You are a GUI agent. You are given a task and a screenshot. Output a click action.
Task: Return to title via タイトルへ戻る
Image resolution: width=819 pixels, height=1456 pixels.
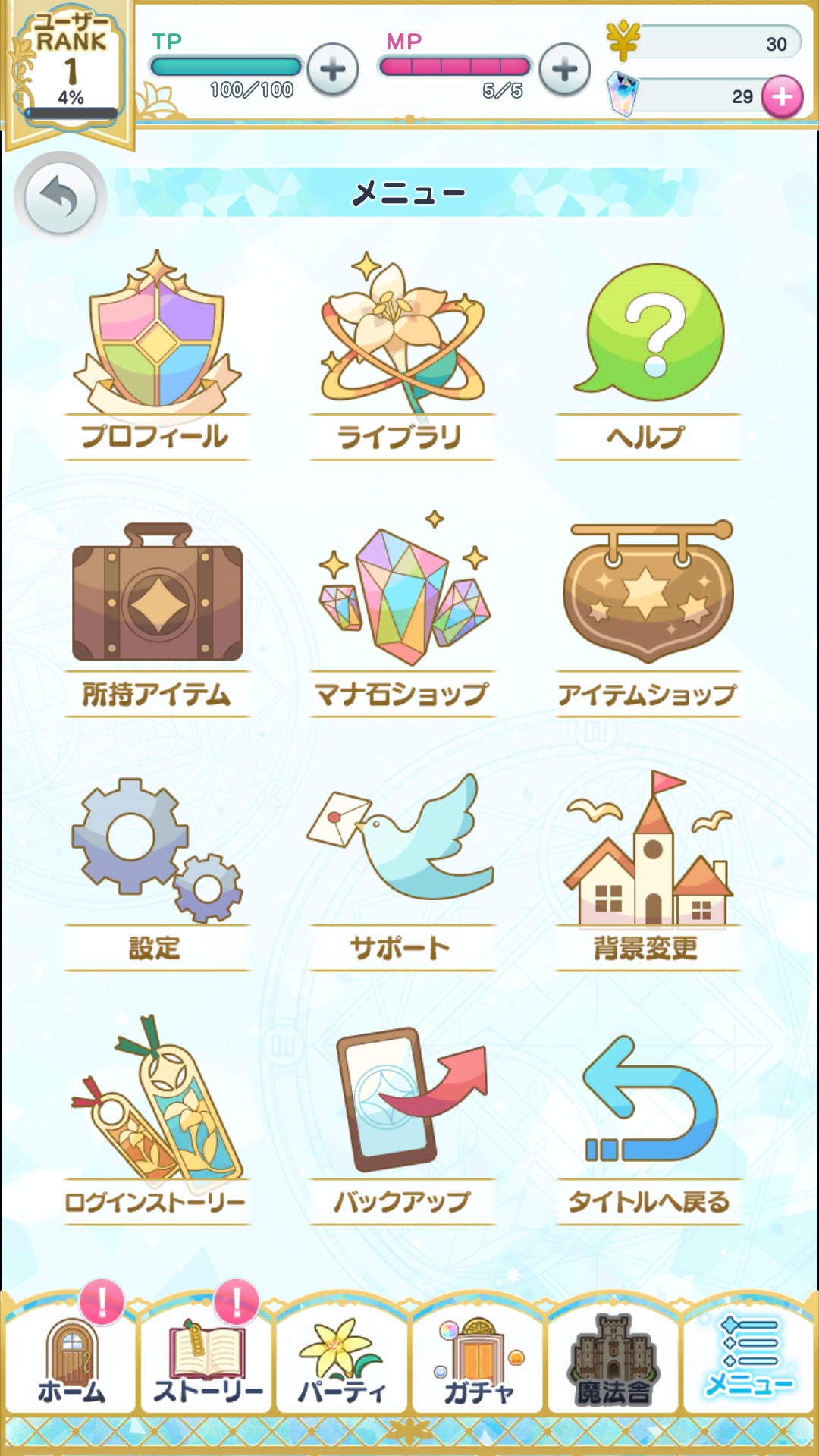pyautogui.click(x=648, y=1122)
